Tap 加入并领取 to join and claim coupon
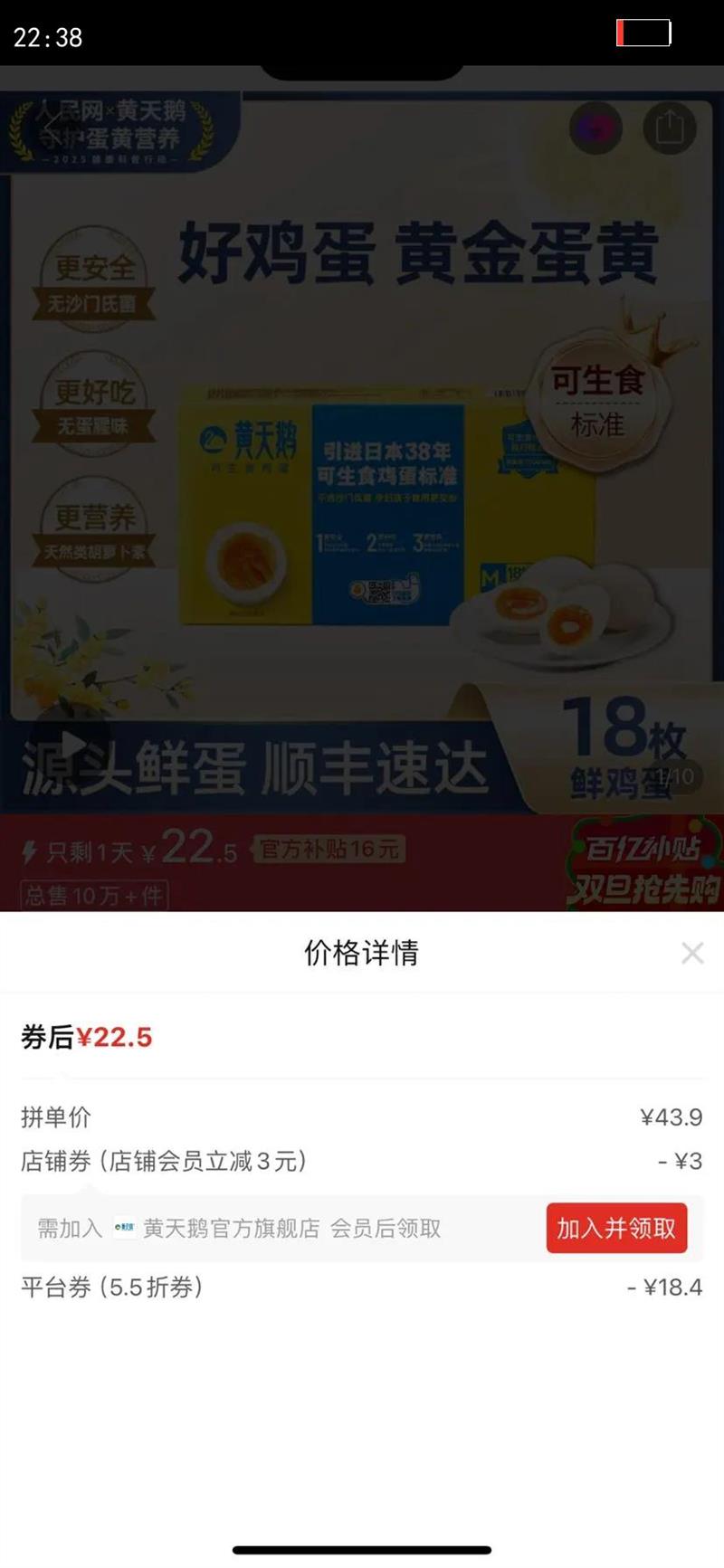Screen dimensions: 724x1568 click(616, 1228)
